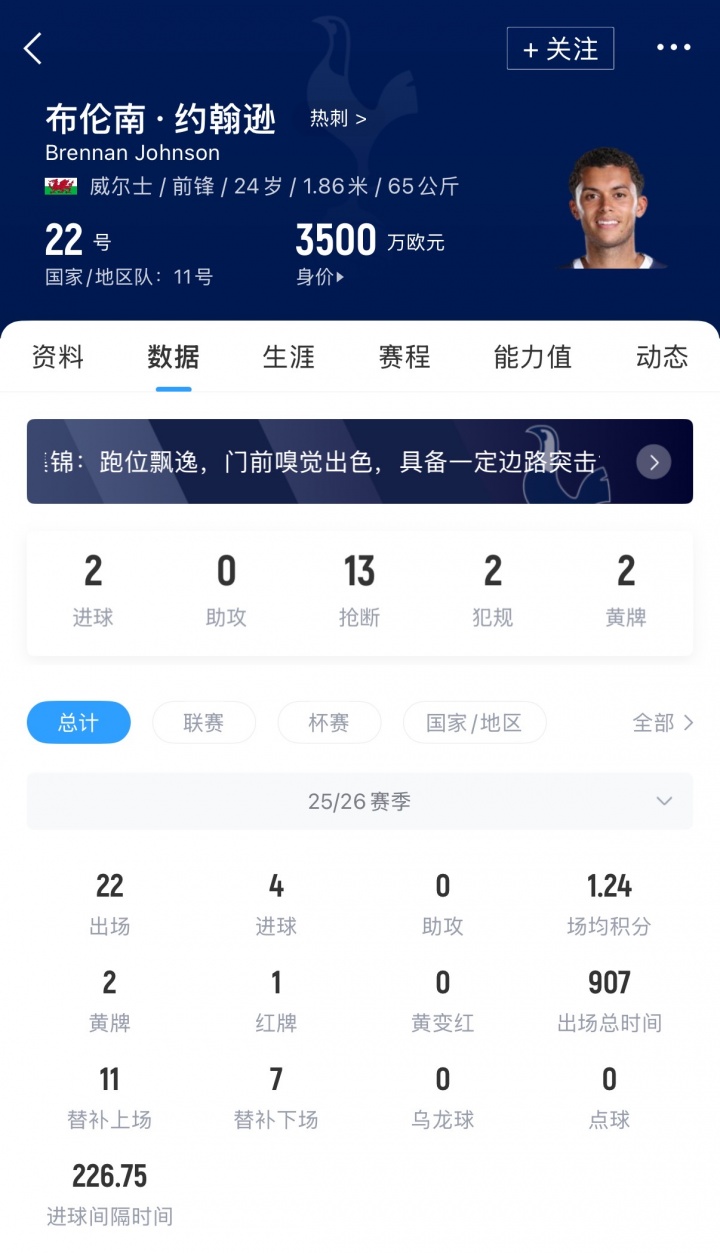The height and width of the screenshot is (1253, 720).
Task: Click the plus icon on the follow button
Action: point(533,48)
